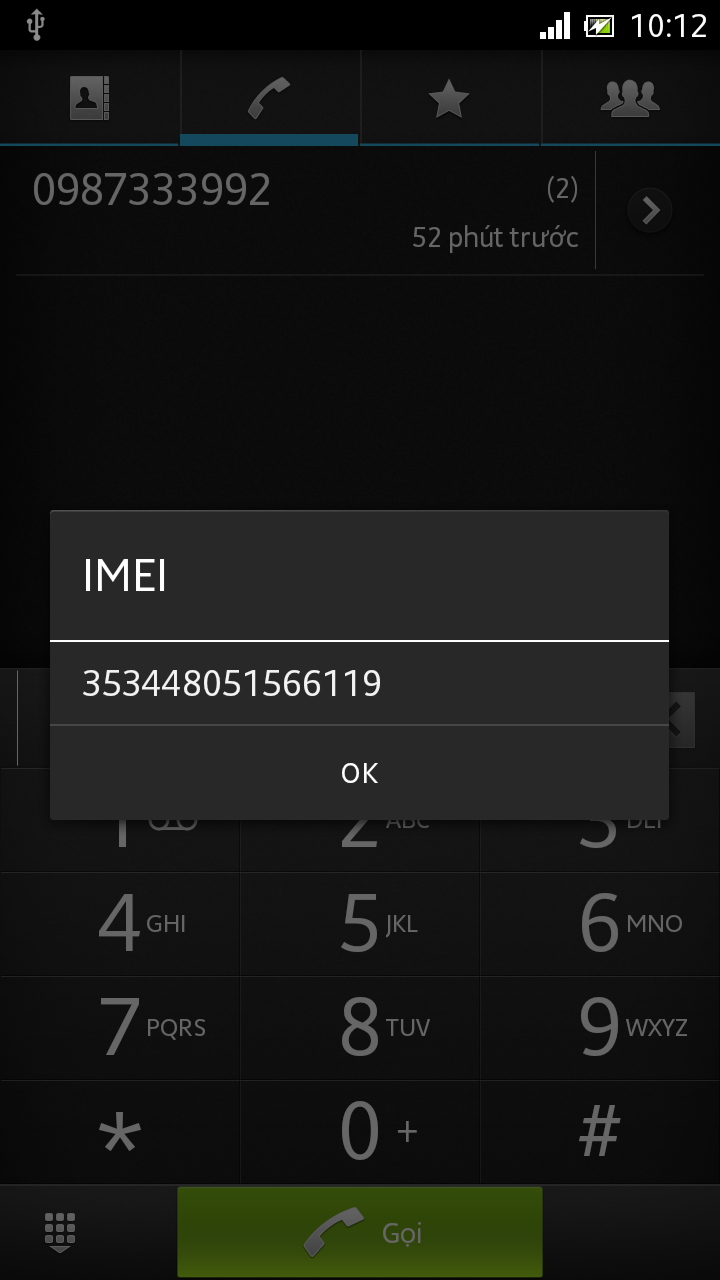The image size is (720, 1280).
Task: Enter digit 9 WXYZ
Action: pyautogui.click(x=600, y=1028)
